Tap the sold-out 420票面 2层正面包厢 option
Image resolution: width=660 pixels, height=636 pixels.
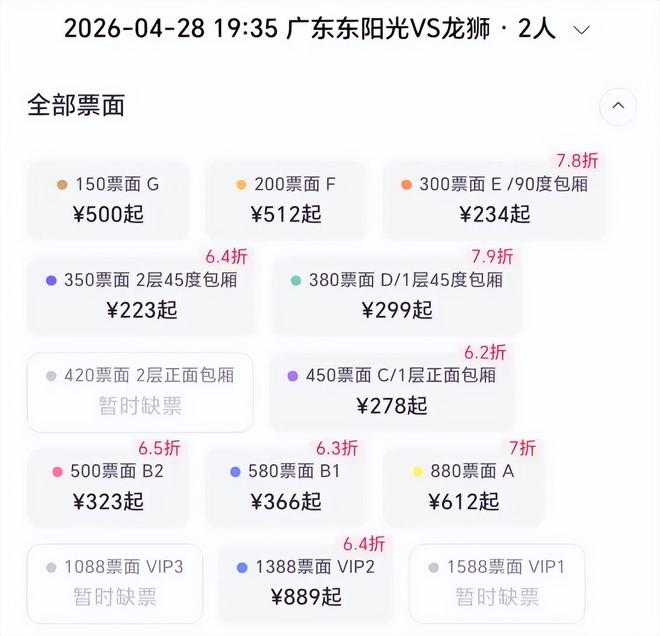click(140, 392)
